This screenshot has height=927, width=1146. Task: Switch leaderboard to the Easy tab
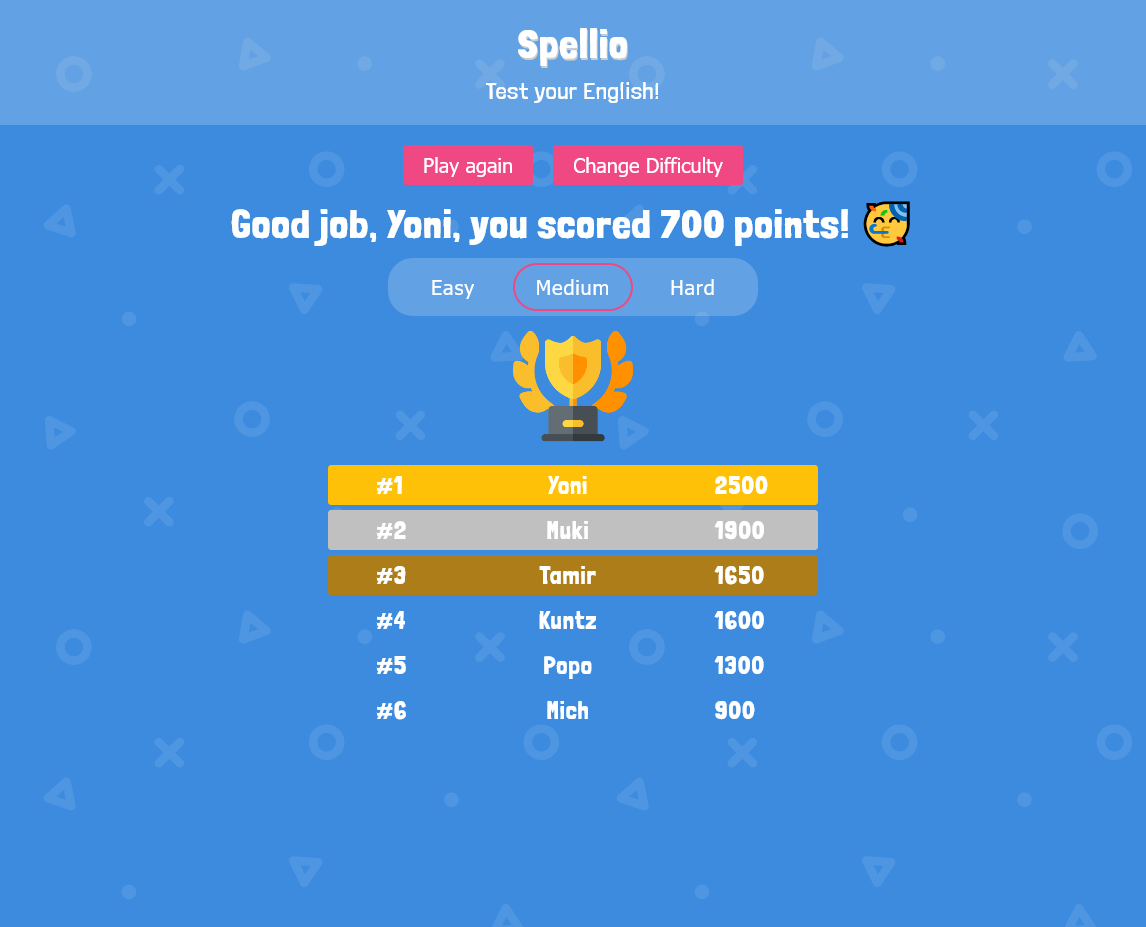[452, 288]
